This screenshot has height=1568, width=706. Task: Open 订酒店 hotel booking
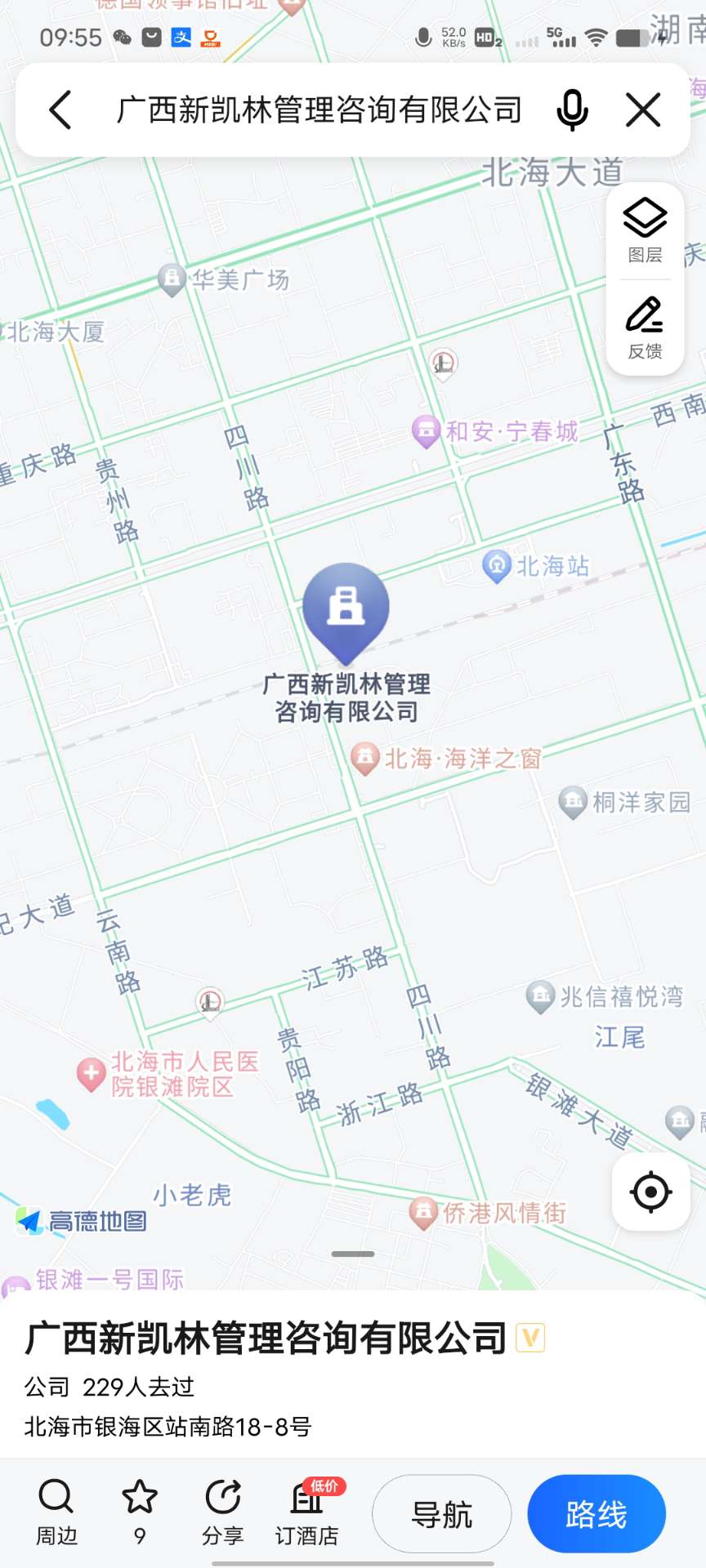307,1512
